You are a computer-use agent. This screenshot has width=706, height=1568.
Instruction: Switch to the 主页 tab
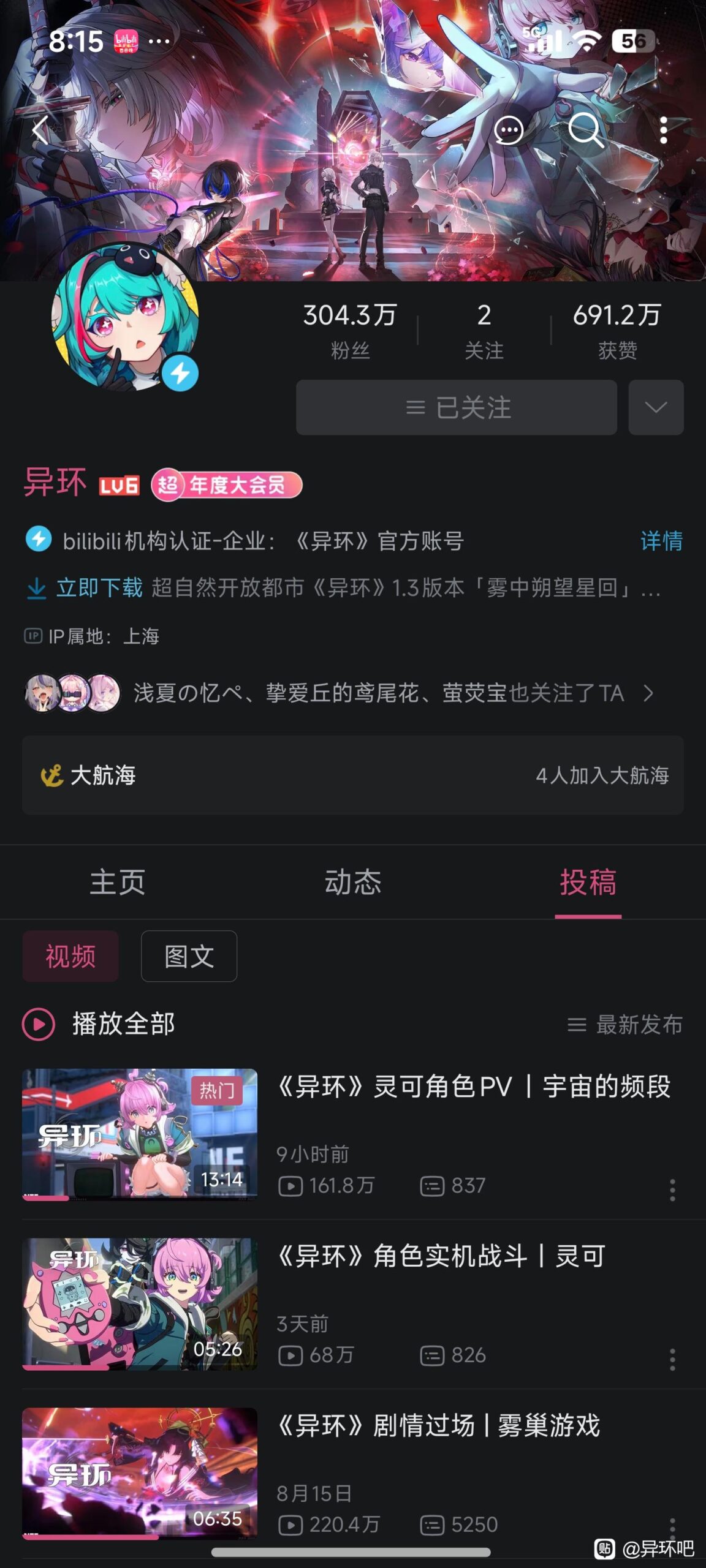pos(118,882)
